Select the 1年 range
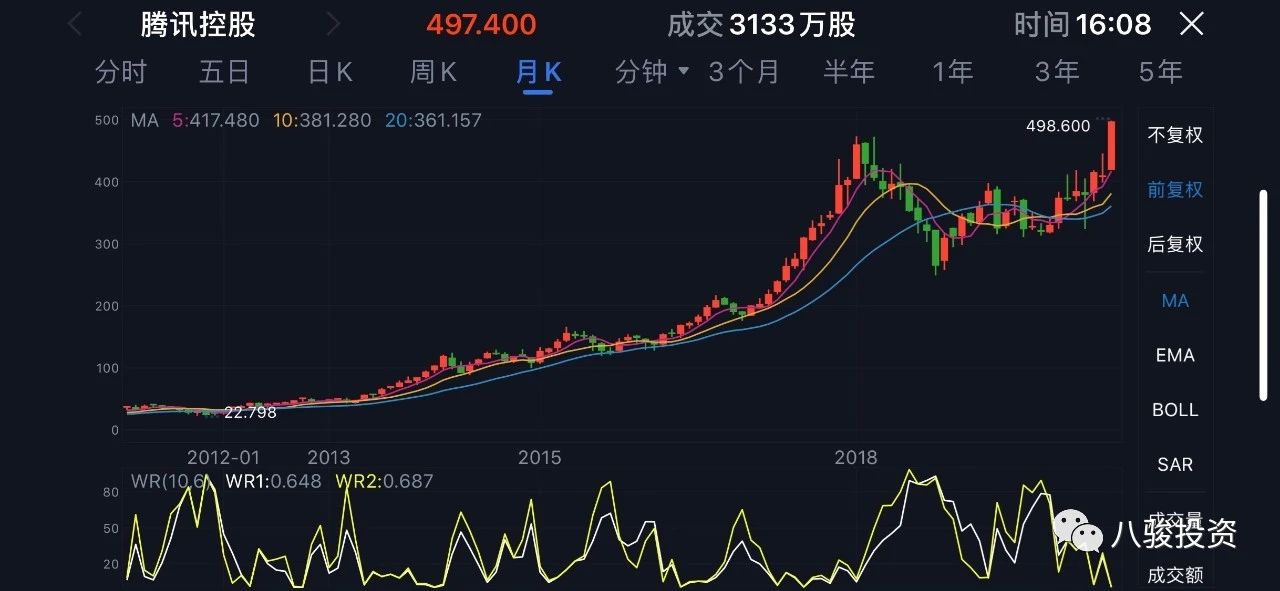 [952, 72]
